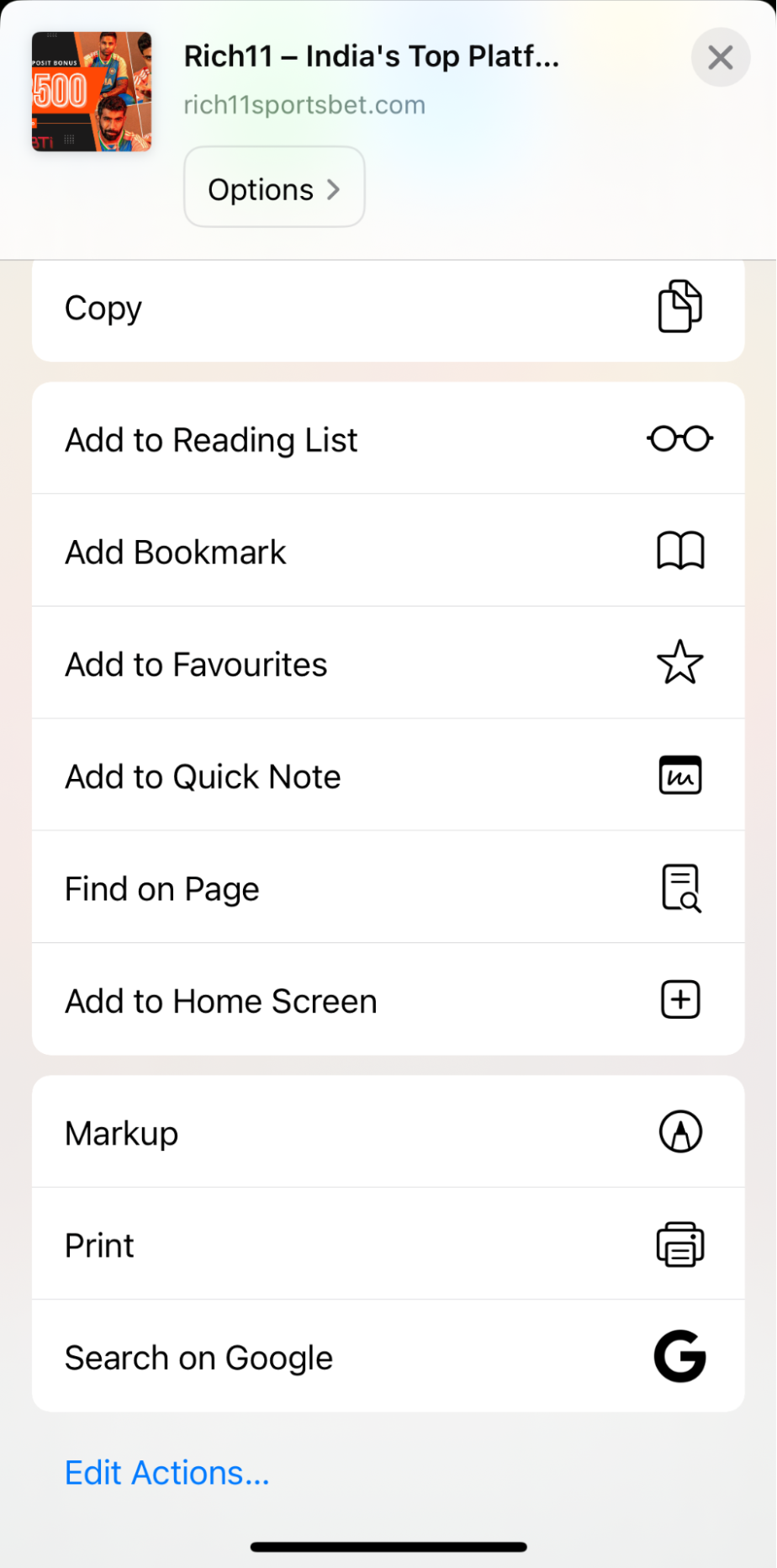Open the Options button

pyautogui.click(x=274, y=188)
